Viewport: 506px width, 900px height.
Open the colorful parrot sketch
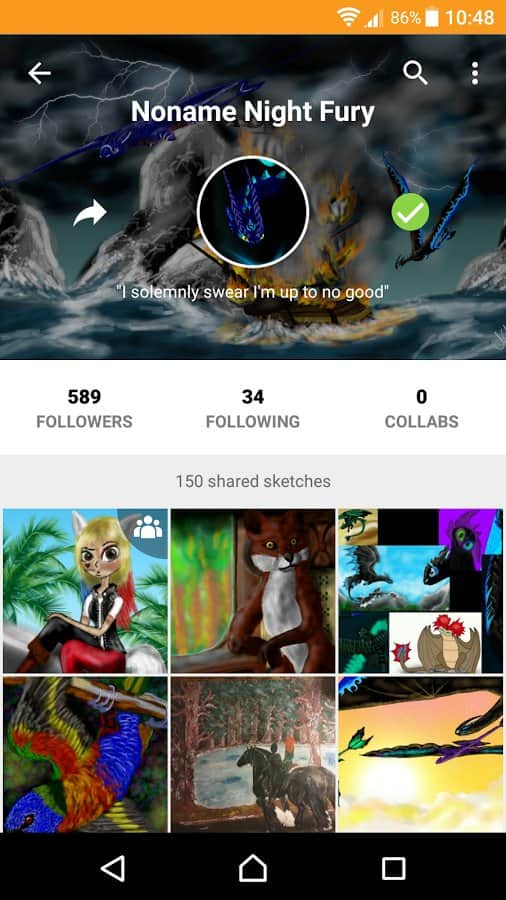(85, 754)
